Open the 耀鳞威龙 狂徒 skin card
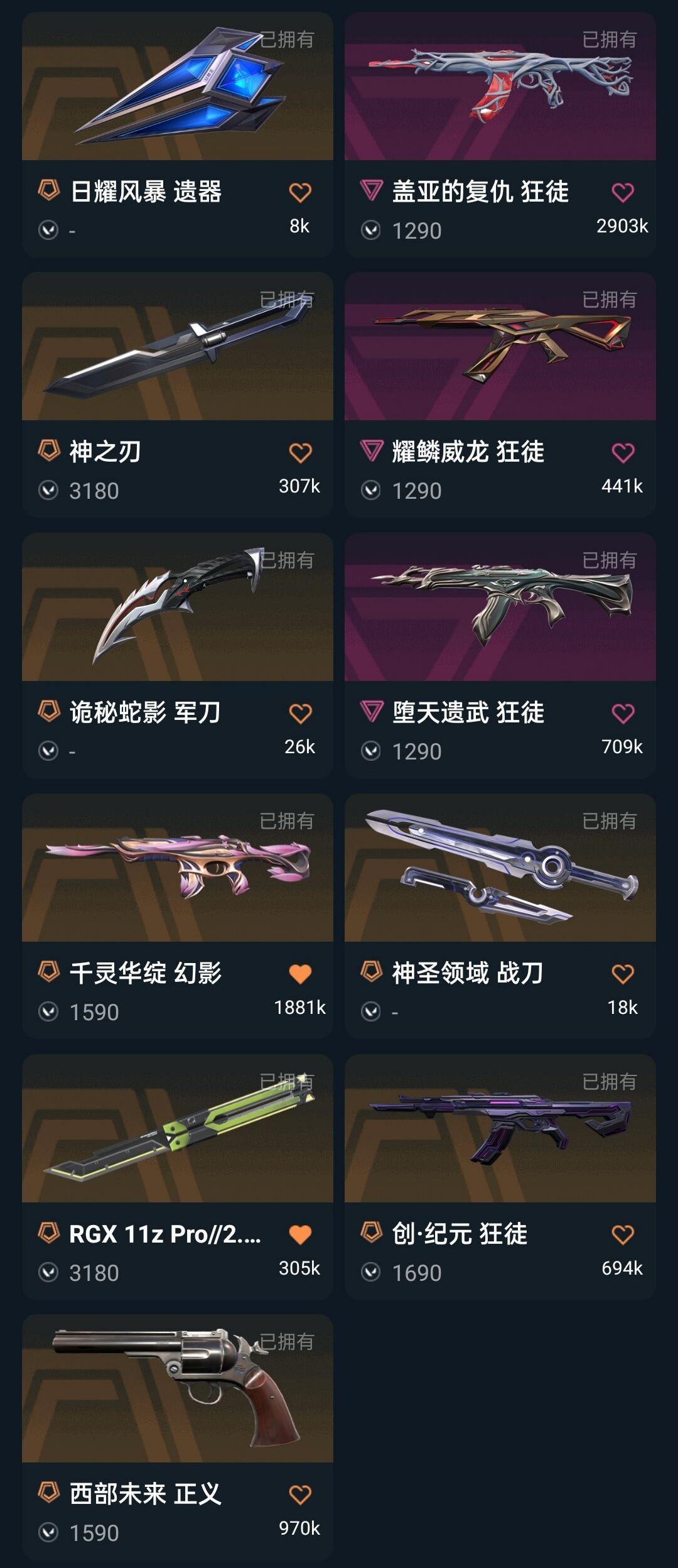Image resolution: width=678 pixels, height=1568 pixels. (500, 347)
